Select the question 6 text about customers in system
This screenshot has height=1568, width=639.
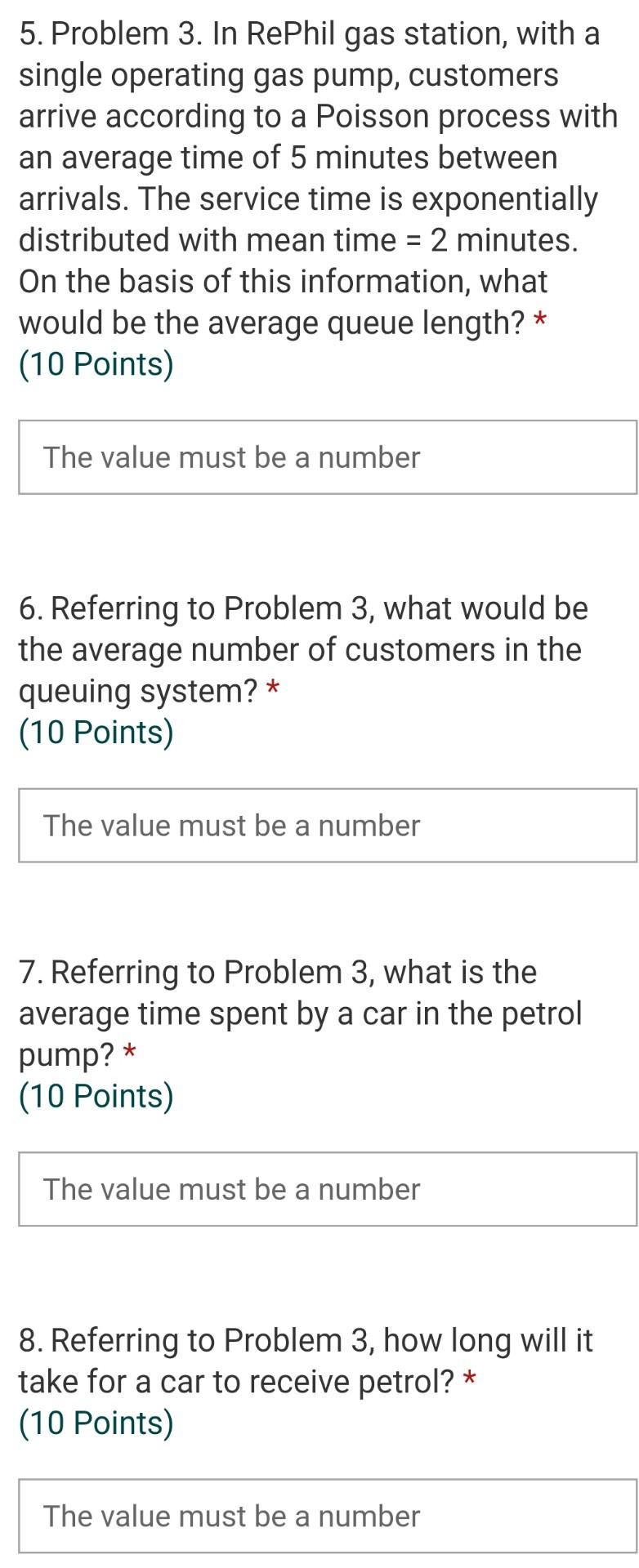click(x=302, y=648)
